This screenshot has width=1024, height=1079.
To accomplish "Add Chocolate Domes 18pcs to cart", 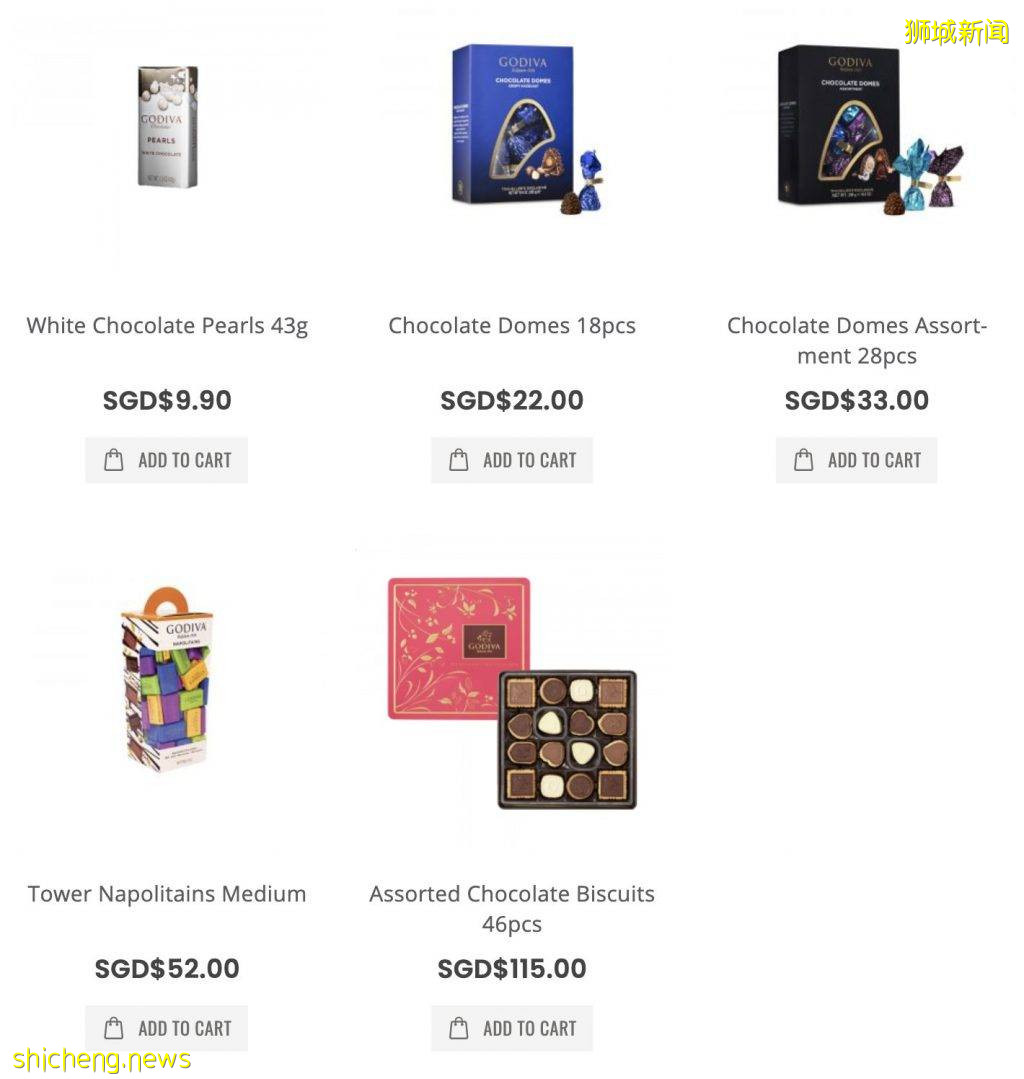I will (x=512, y=460).
